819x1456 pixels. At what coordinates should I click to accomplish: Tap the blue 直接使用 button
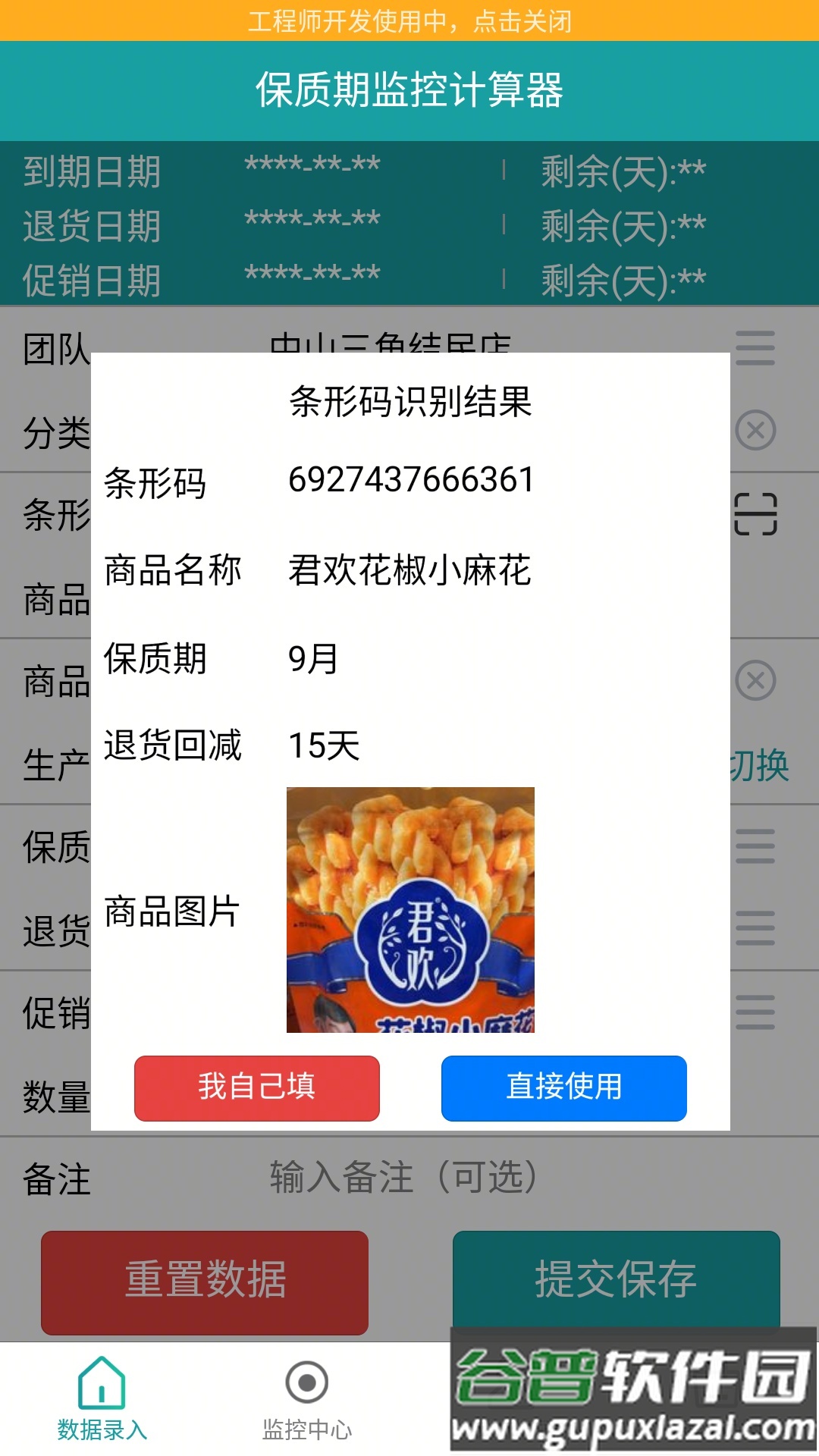(563, 1088)
